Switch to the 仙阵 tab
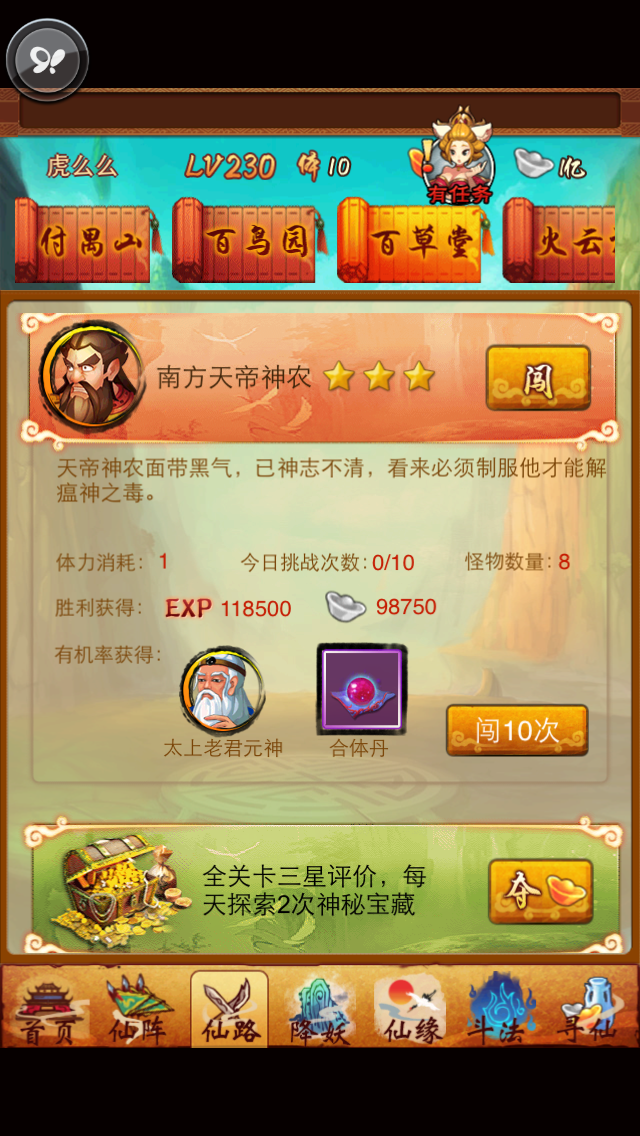 (x=138, y=1010)
